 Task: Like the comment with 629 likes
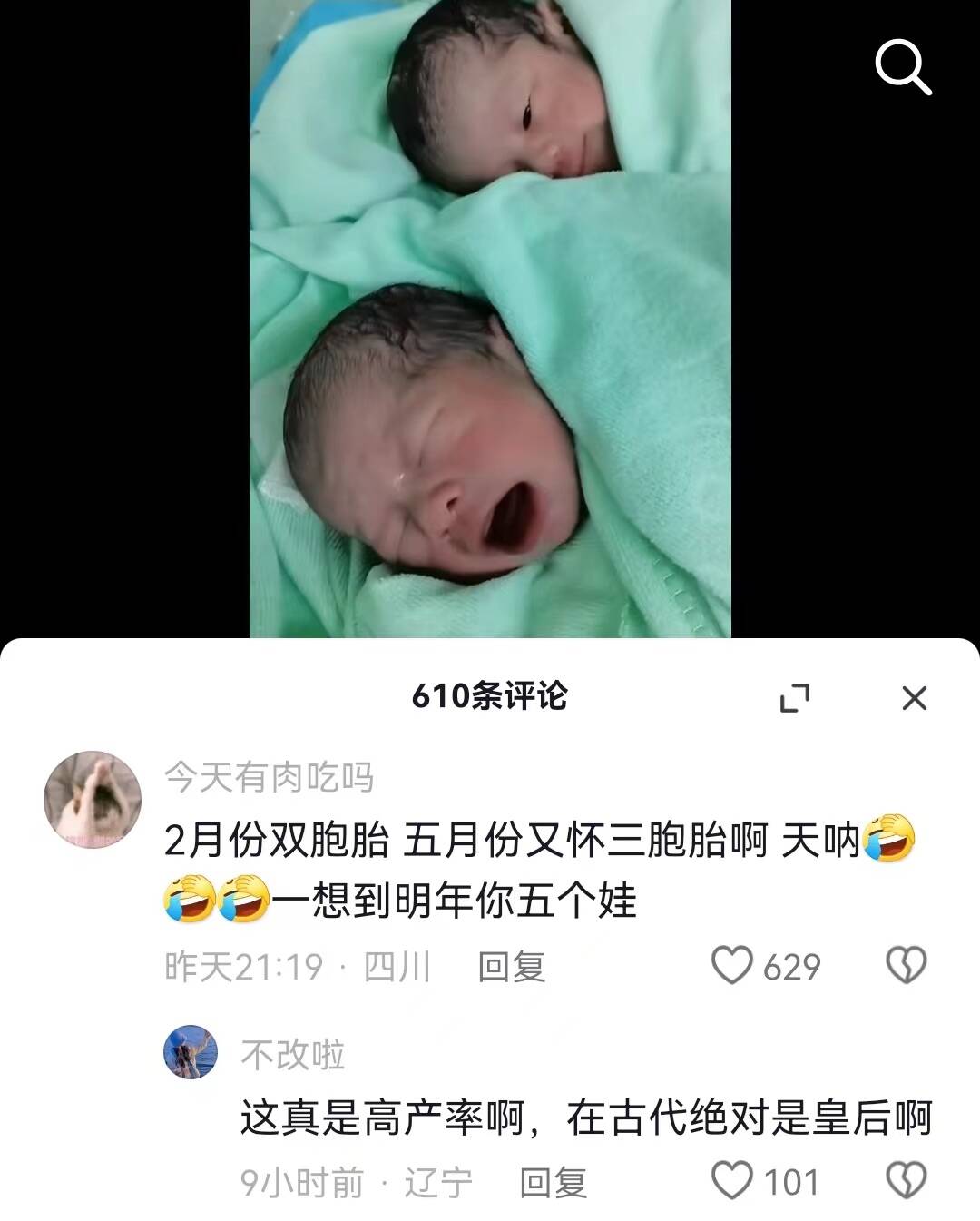pyautogui.click(x=731, y=966)
